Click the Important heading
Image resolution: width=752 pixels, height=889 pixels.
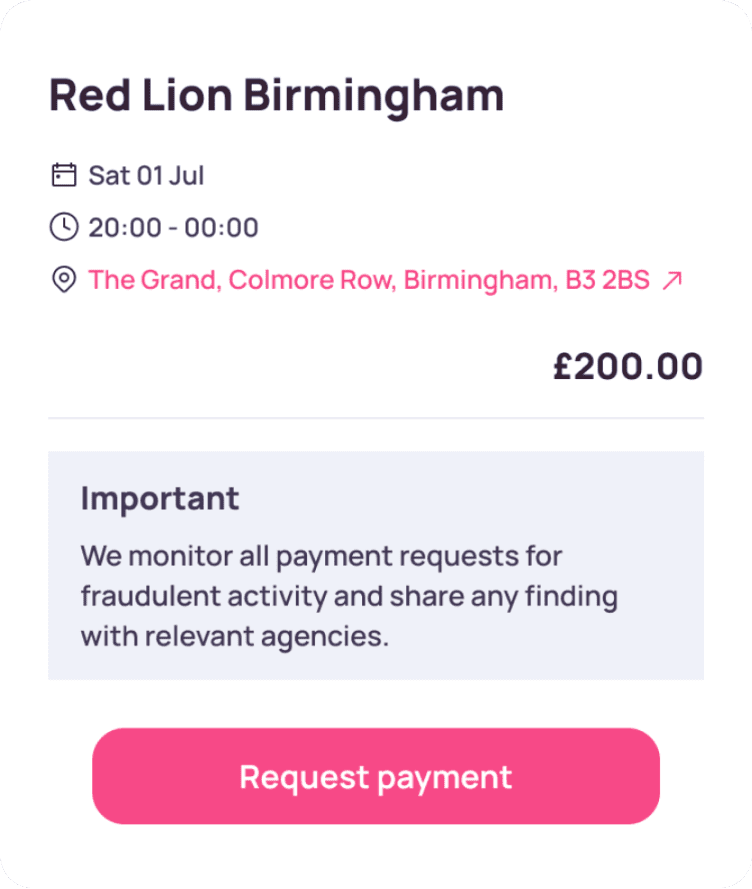click(x=159, y=498)
